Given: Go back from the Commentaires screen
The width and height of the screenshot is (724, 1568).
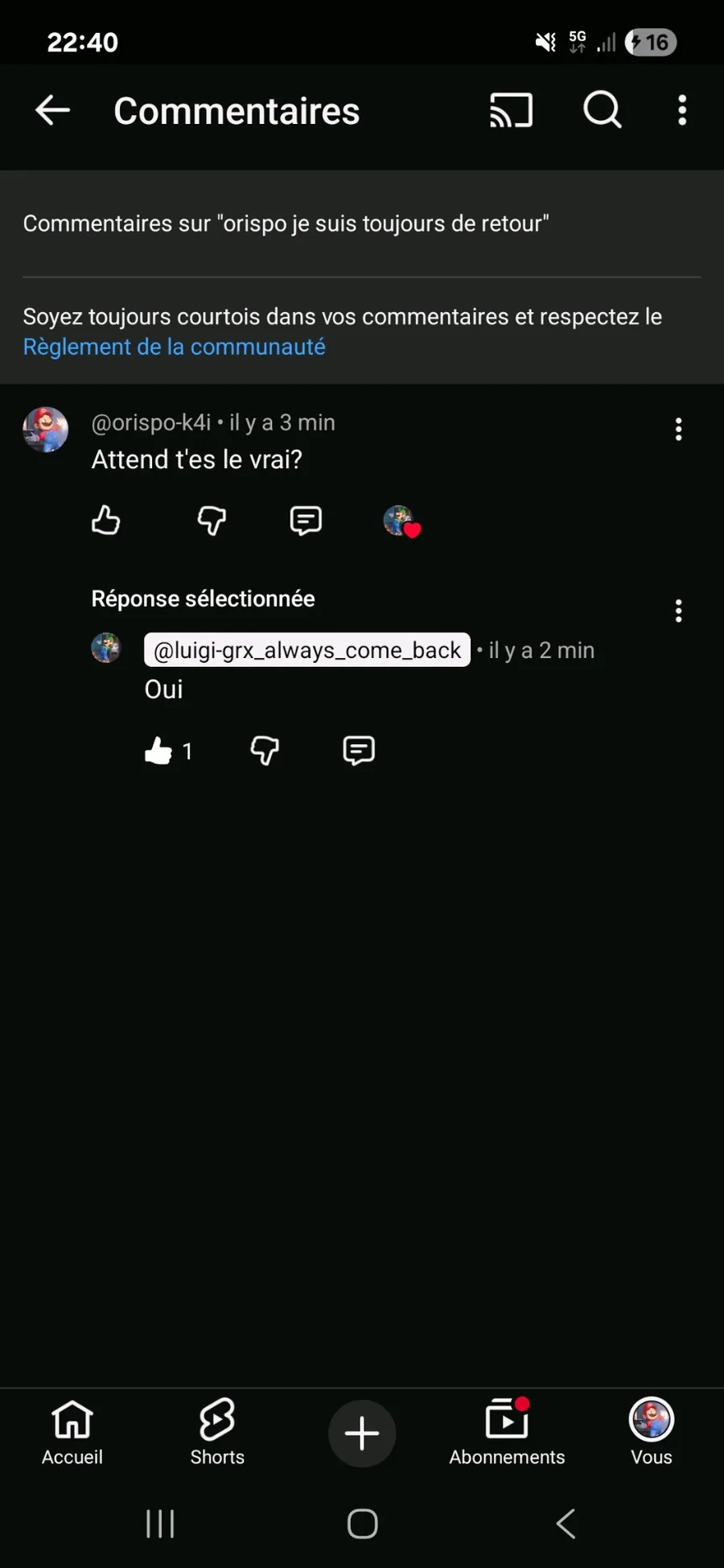Looking at the screenshot, I should (x=53, y=110).
